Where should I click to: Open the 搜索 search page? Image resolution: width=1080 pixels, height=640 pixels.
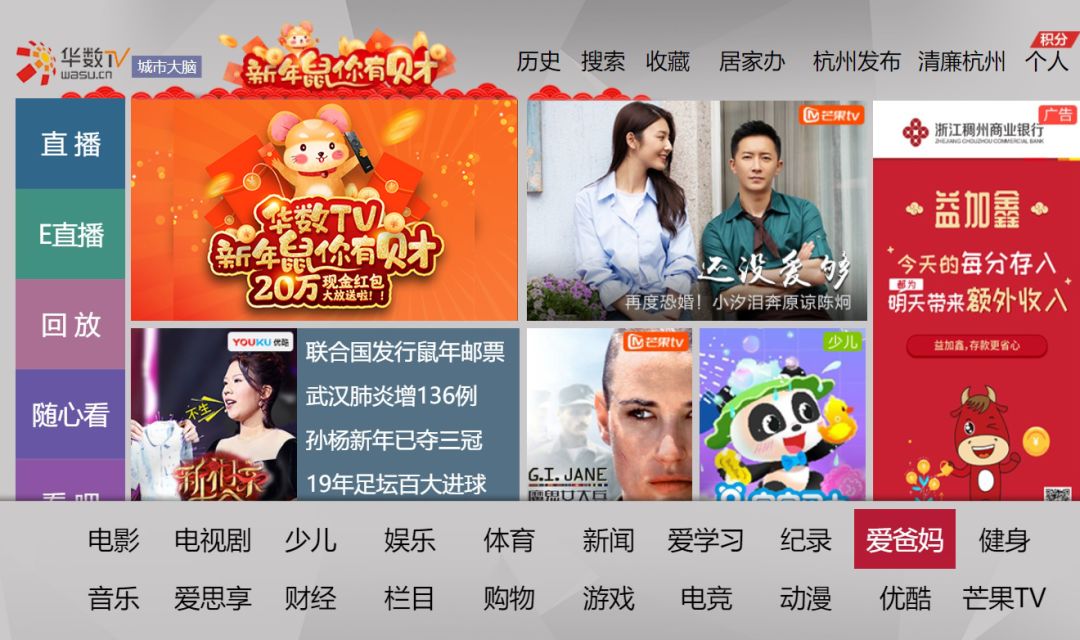coord(603,61)
